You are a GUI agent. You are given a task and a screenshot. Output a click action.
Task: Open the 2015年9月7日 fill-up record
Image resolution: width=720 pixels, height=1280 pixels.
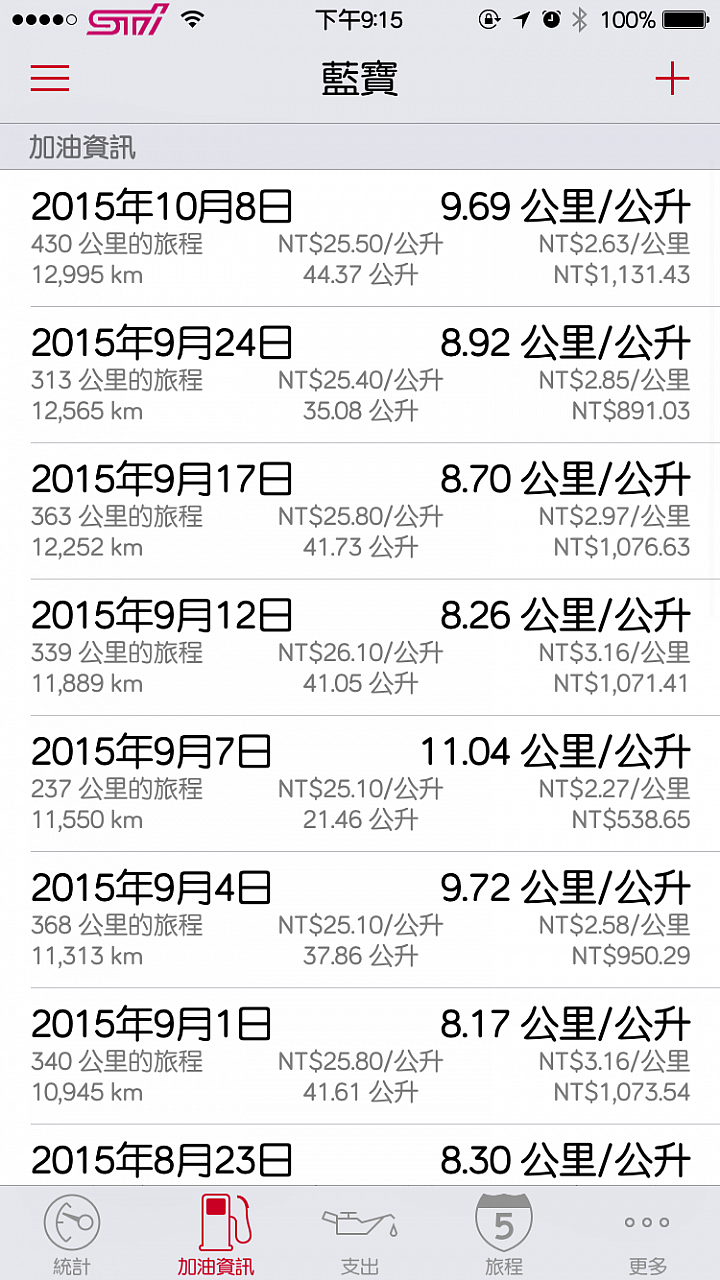[x=360, y=784]
